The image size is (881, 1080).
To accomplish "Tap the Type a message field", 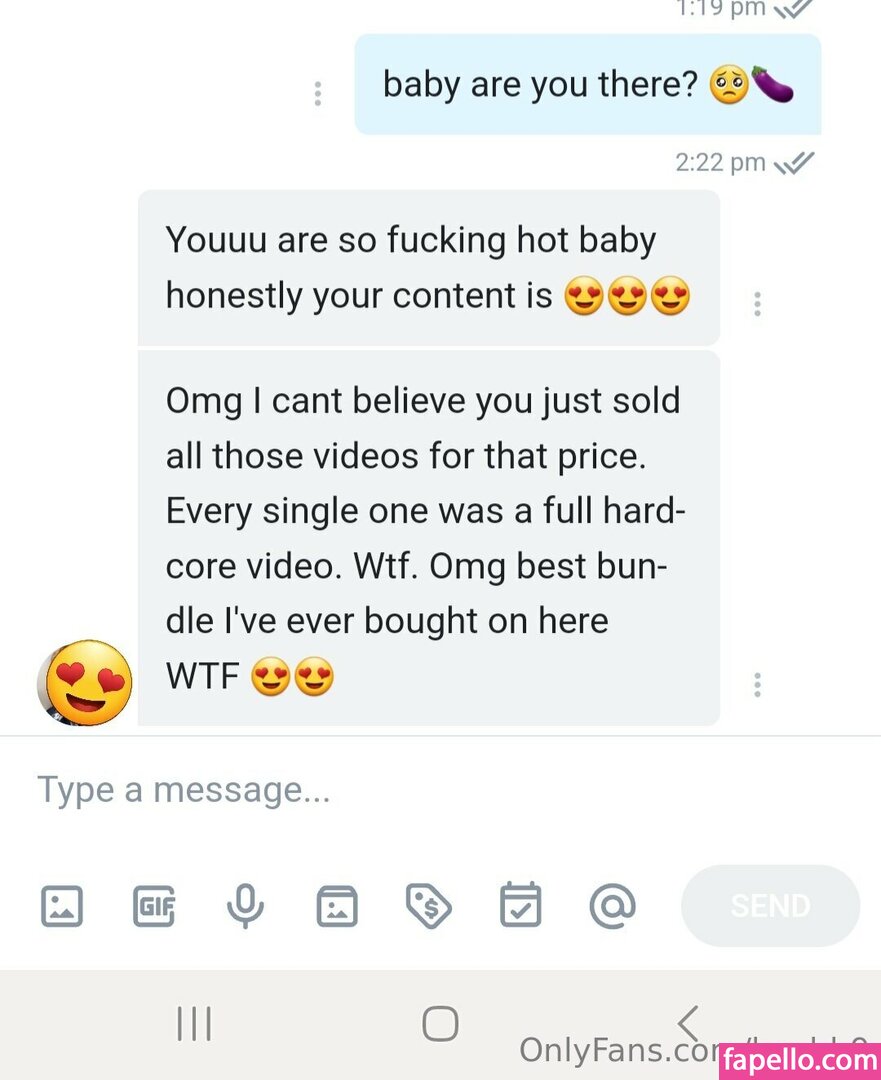I will coord(400,790).
